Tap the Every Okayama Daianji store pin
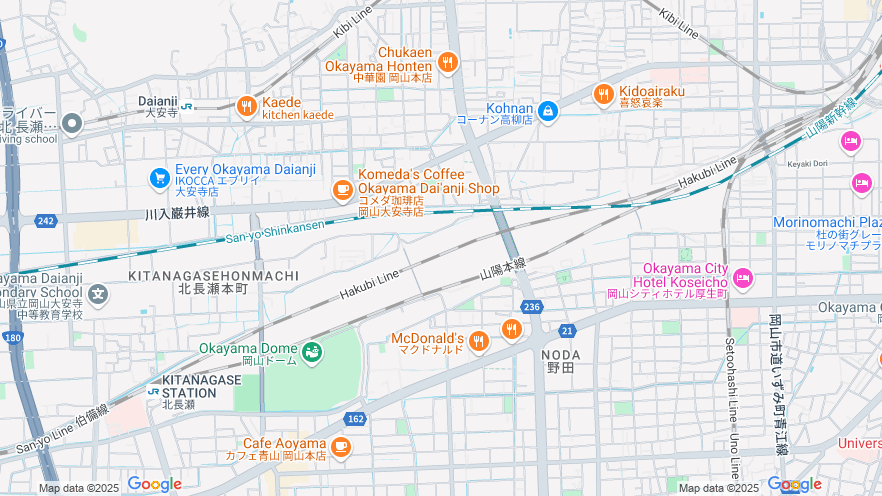Viewport: 882px width, 496px height. click(159, 178)
